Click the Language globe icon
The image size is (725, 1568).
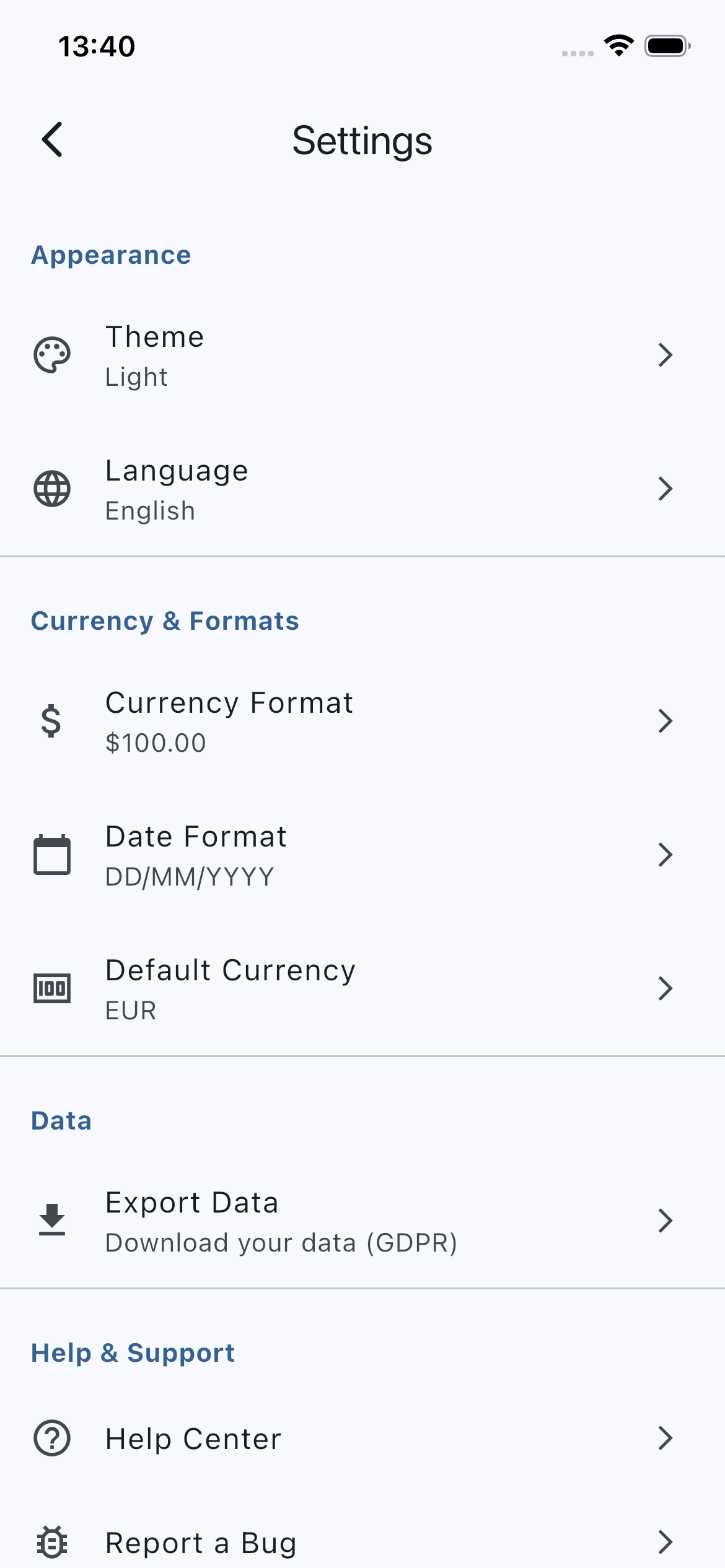(52, 488)
